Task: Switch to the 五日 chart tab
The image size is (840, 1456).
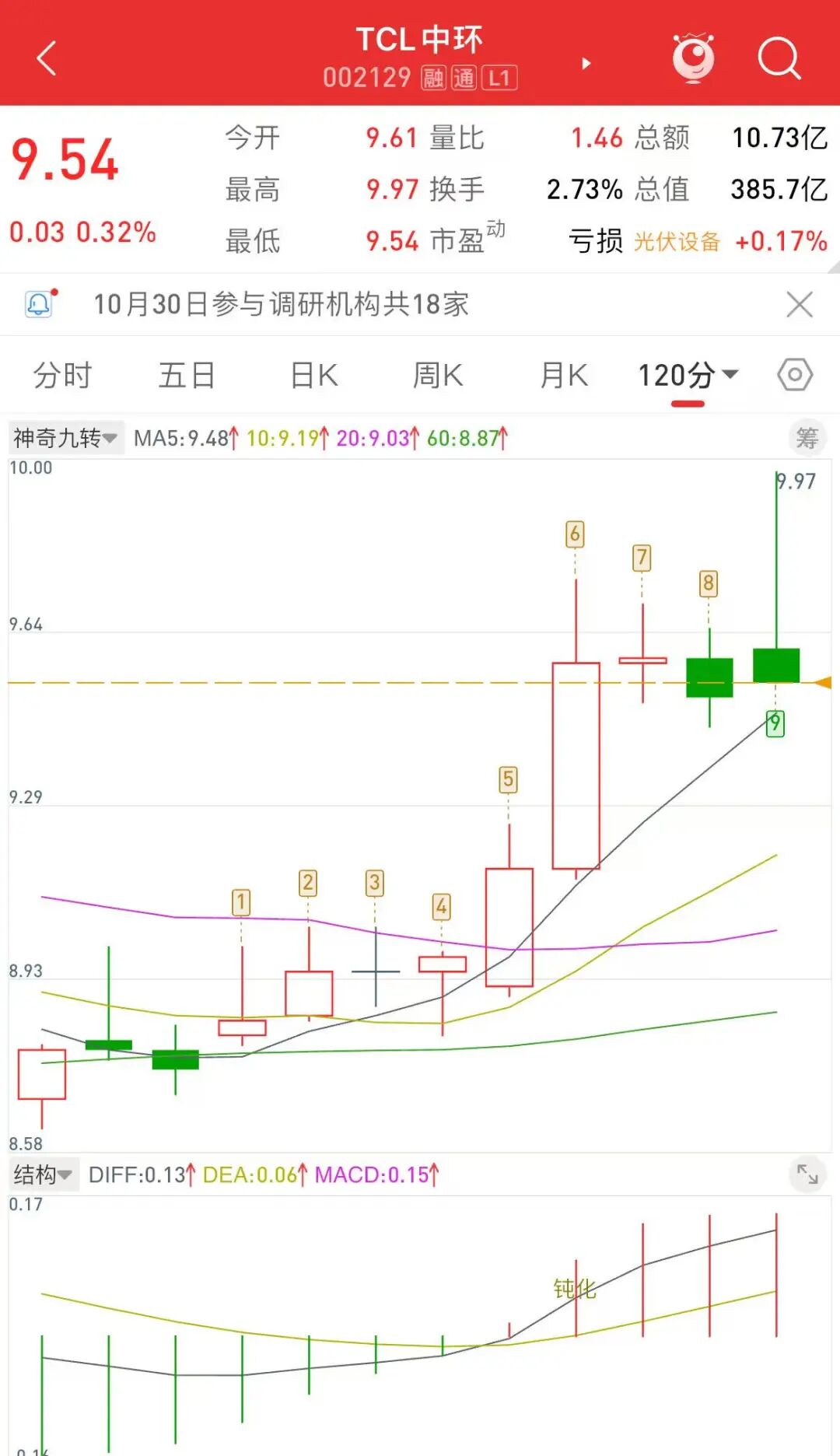Action: 187,376
